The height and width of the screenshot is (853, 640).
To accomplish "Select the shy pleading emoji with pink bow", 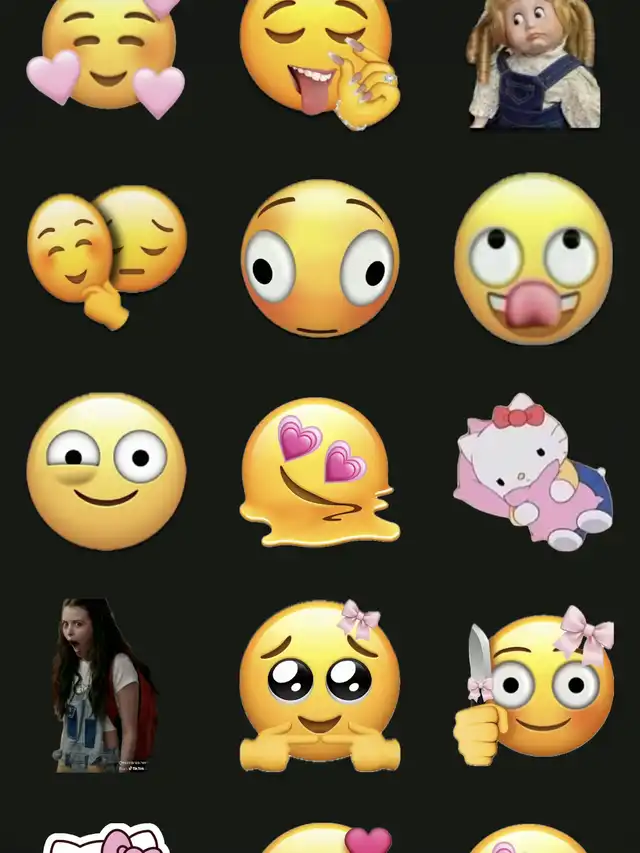I will click(319, 686).
